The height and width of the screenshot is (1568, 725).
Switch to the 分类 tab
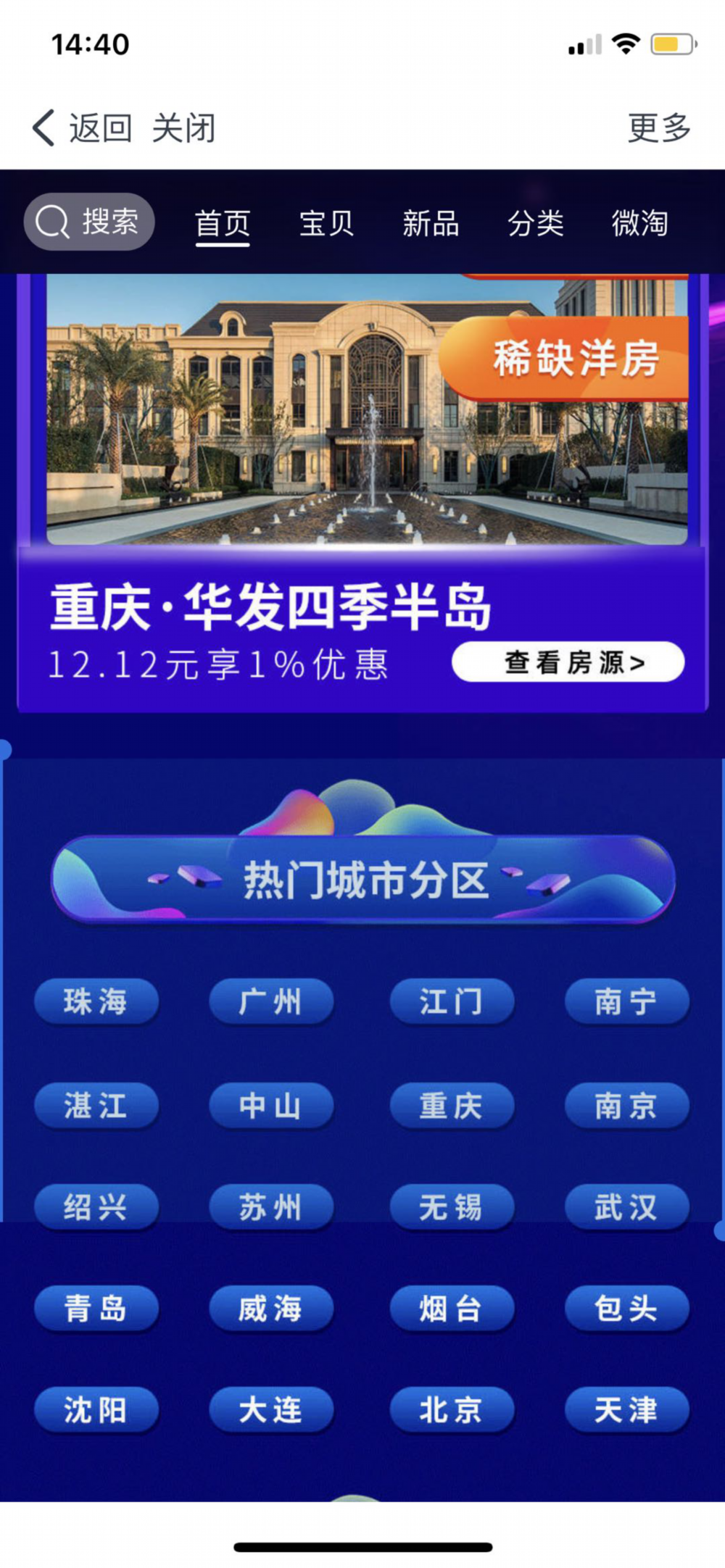(535, 223)
